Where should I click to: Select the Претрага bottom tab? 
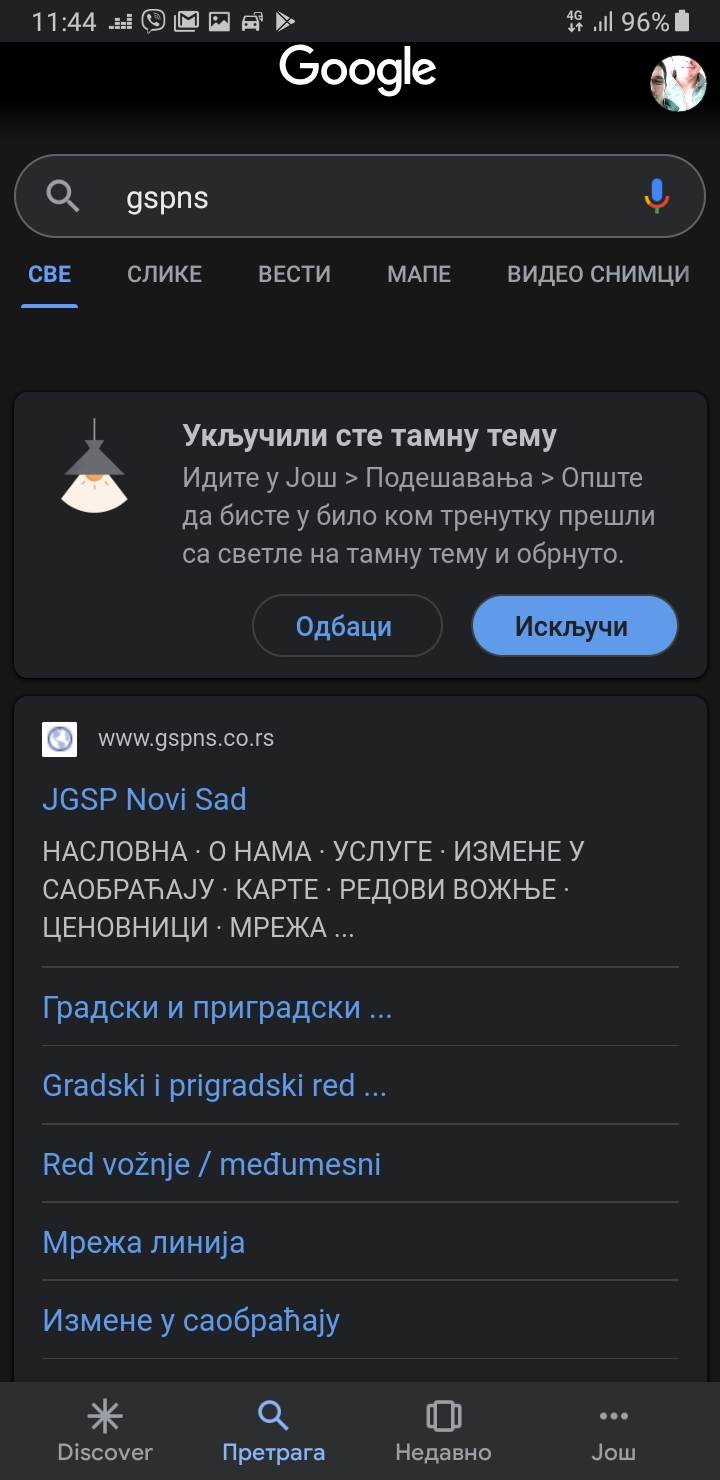coord(273,1431)
